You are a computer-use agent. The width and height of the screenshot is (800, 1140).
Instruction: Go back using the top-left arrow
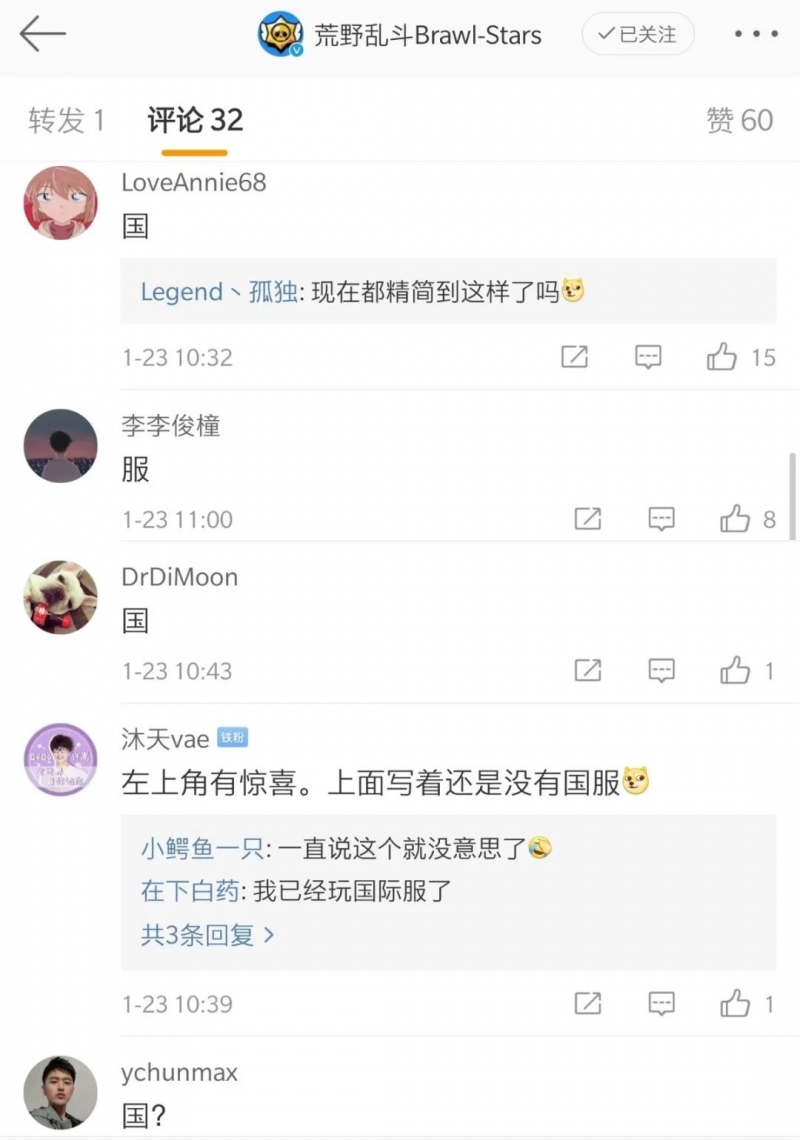tap(42, 35)
